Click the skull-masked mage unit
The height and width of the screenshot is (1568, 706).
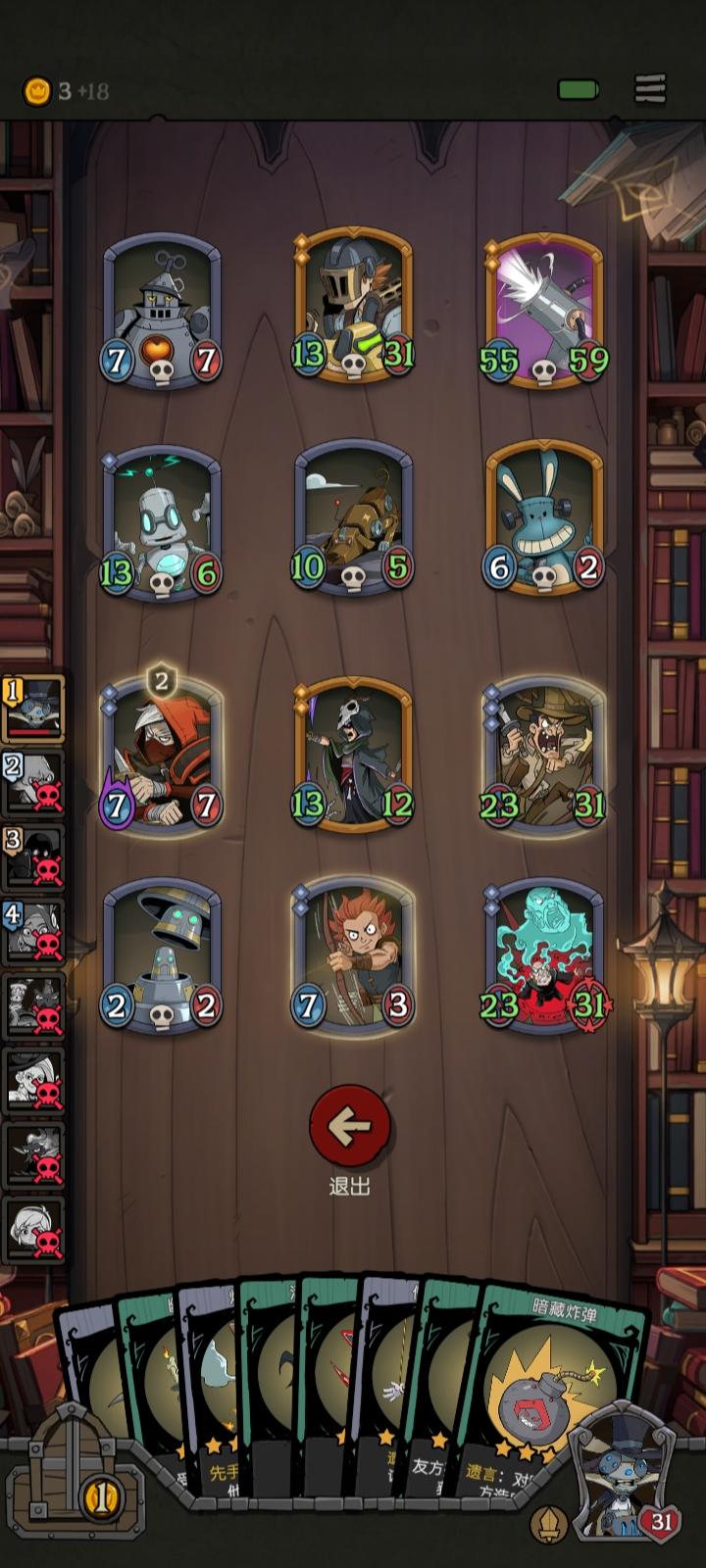(x=350, y=755)
